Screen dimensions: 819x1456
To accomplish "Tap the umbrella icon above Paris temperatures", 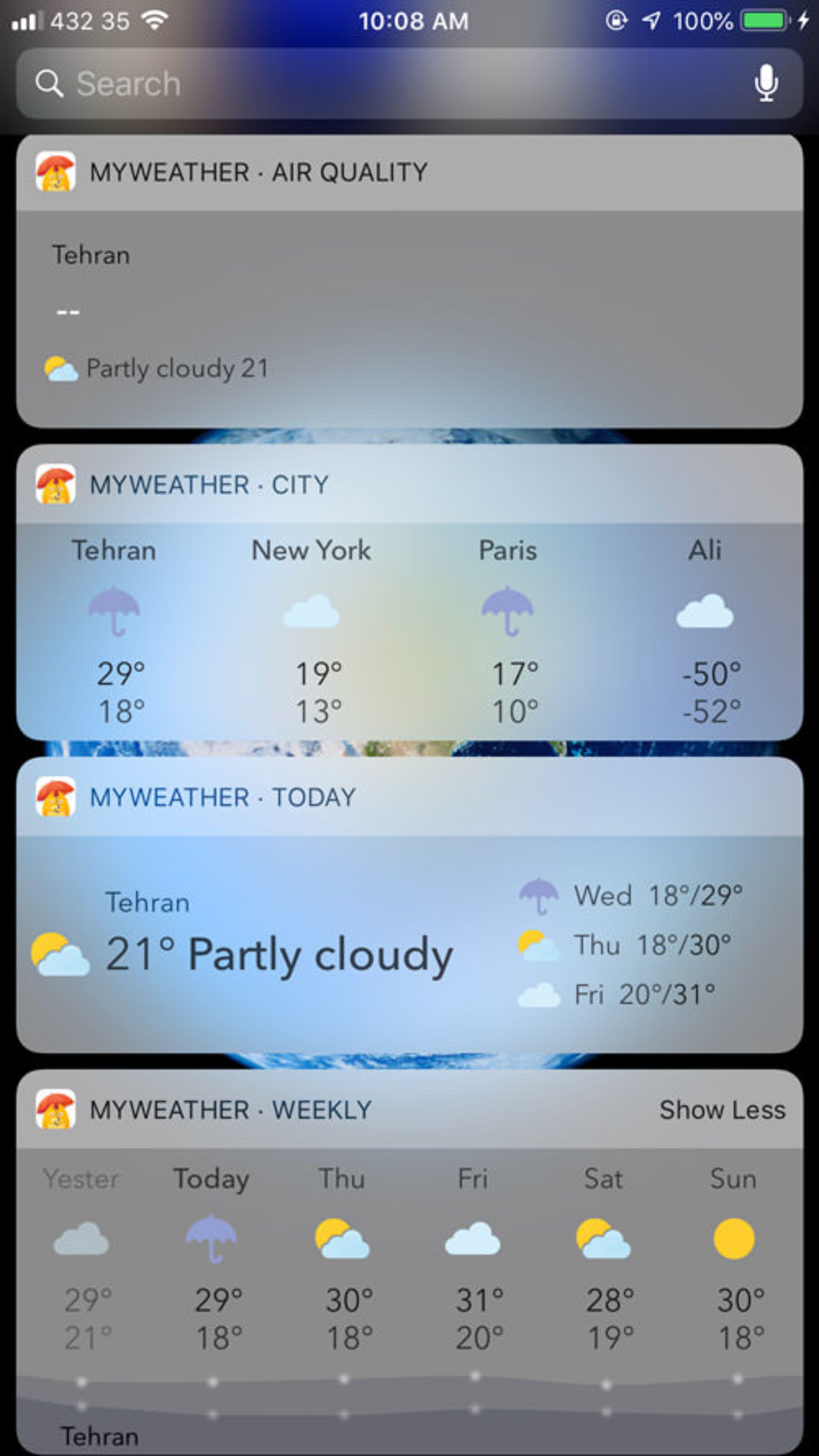I will pos(508,613).
